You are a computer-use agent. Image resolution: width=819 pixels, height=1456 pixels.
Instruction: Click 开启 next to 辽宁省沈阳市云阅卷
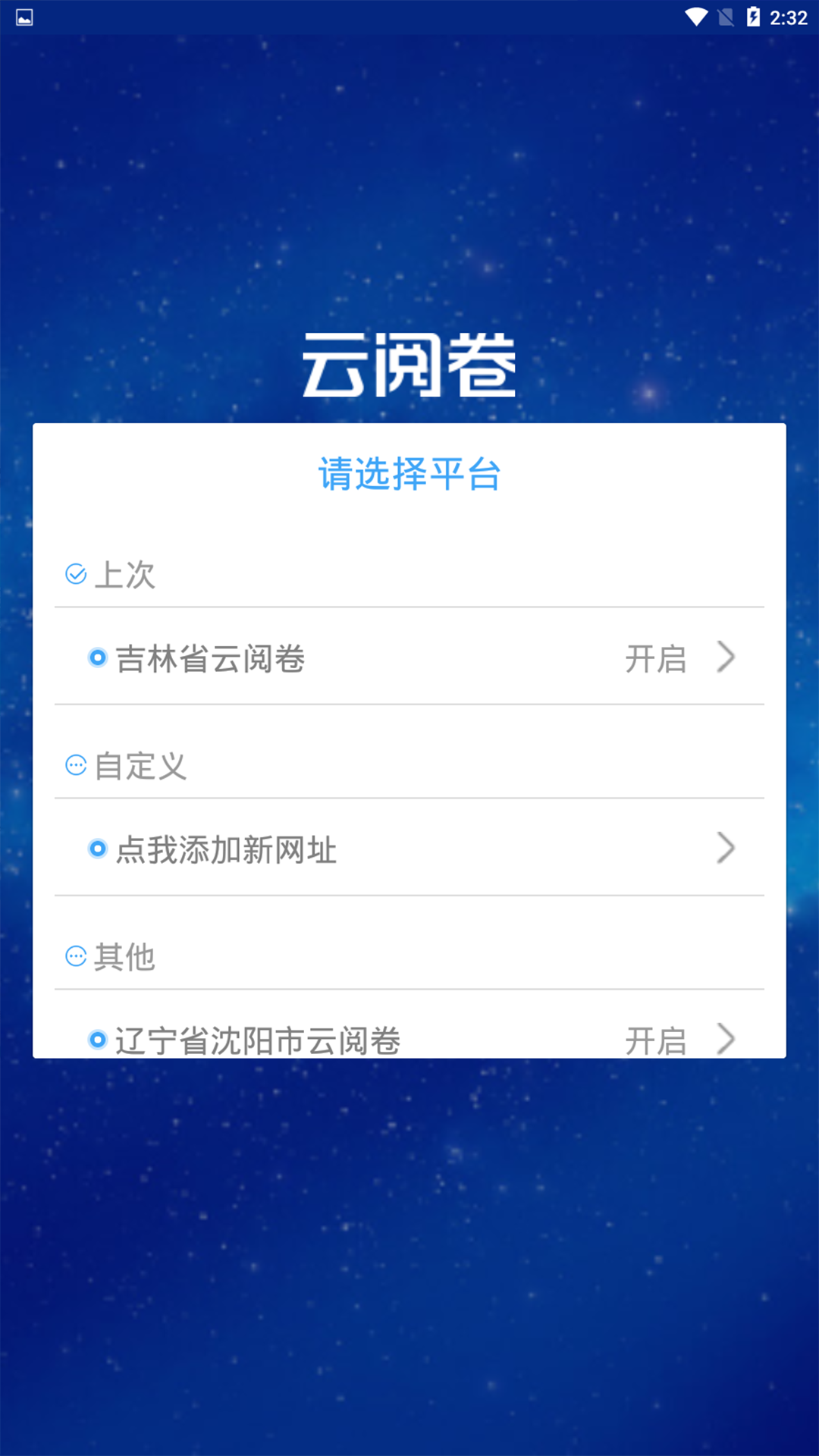[x=657, y=1040]
